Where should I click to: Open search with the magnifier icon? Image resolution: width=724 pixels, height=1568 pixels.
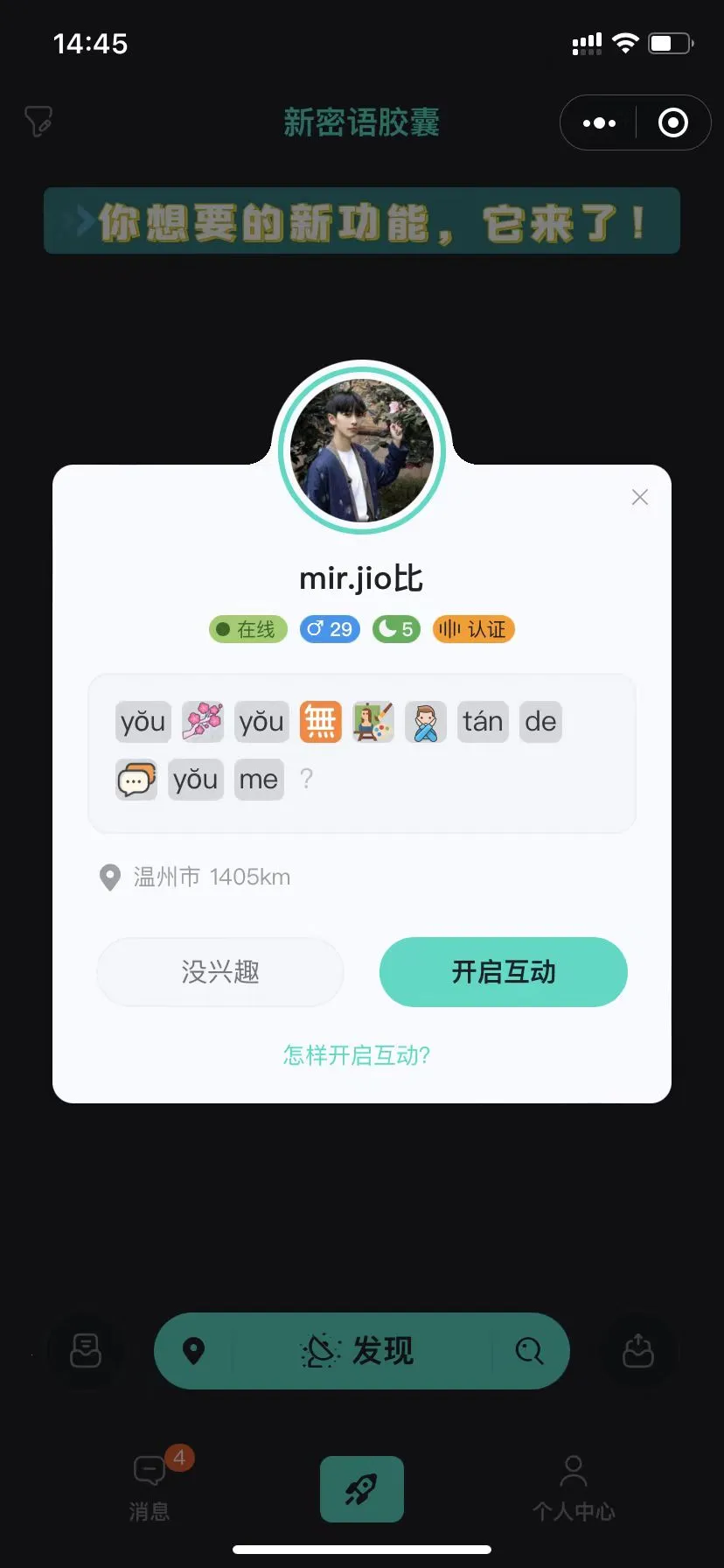pos(529,1351)
